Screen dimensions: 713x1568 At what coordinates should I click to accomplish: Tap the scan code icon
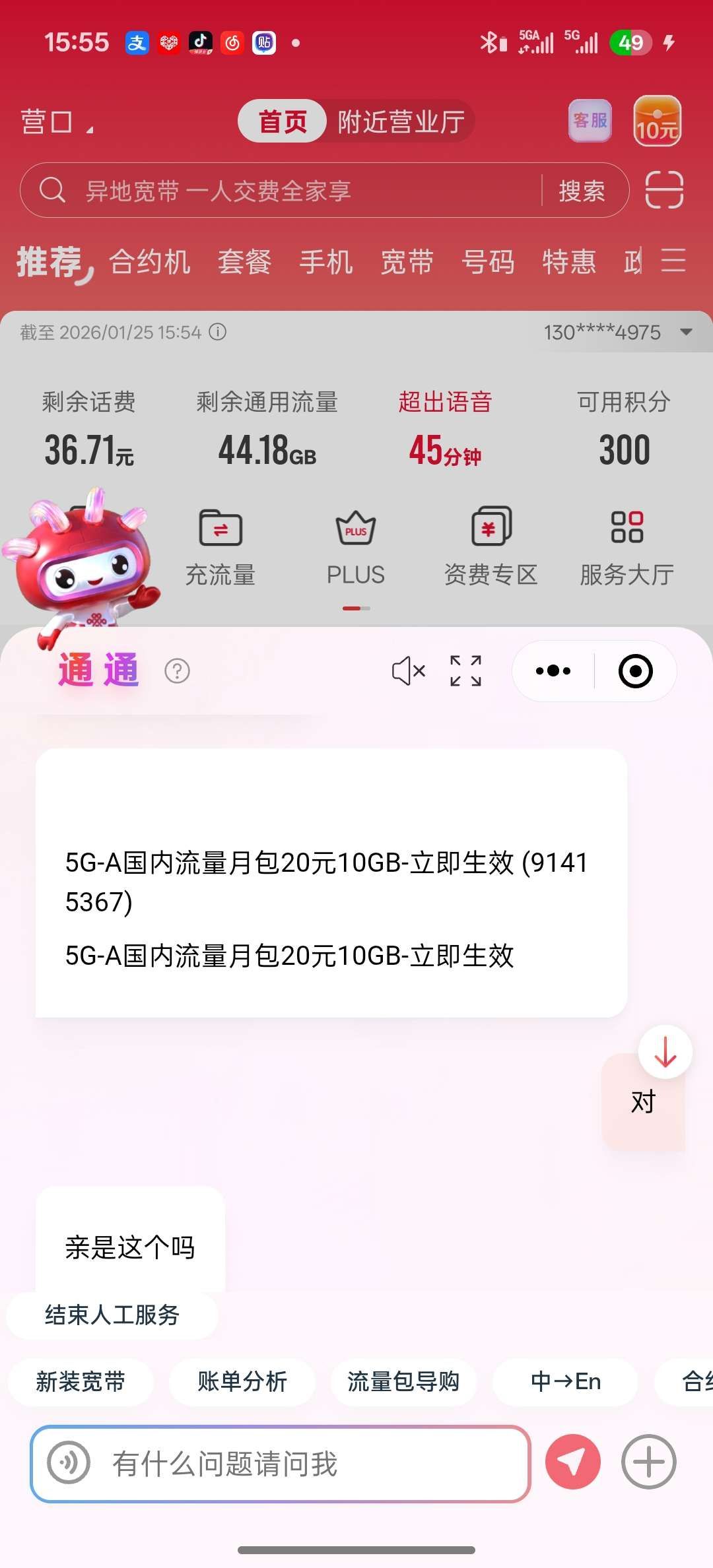[x=663, y=190]
